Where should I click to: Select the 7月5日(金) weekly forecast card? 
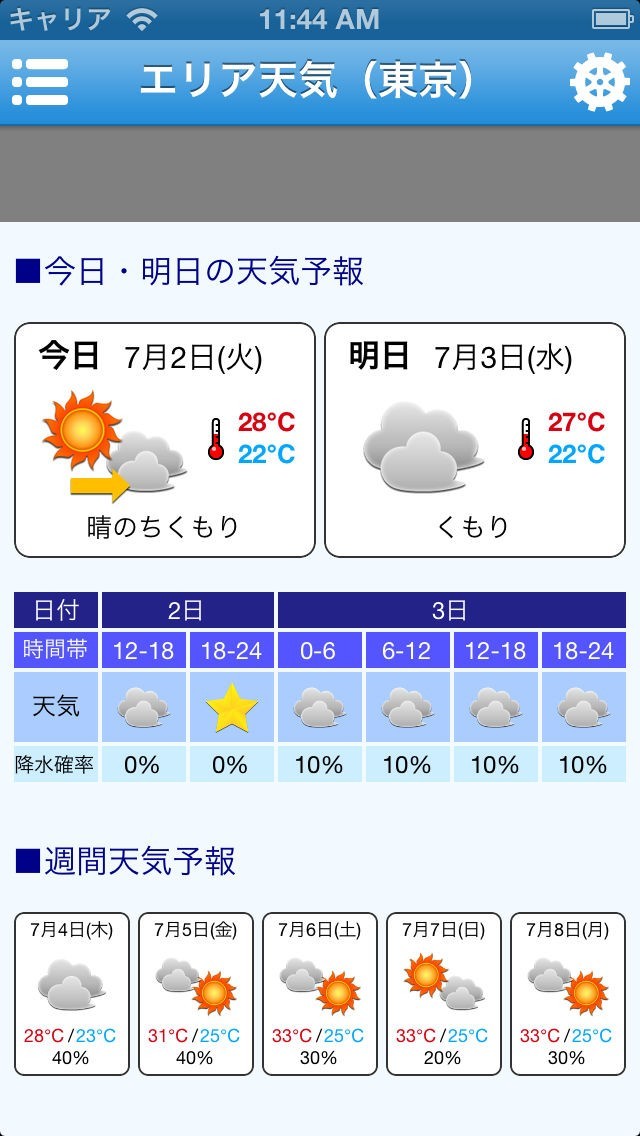click(196, 993)
